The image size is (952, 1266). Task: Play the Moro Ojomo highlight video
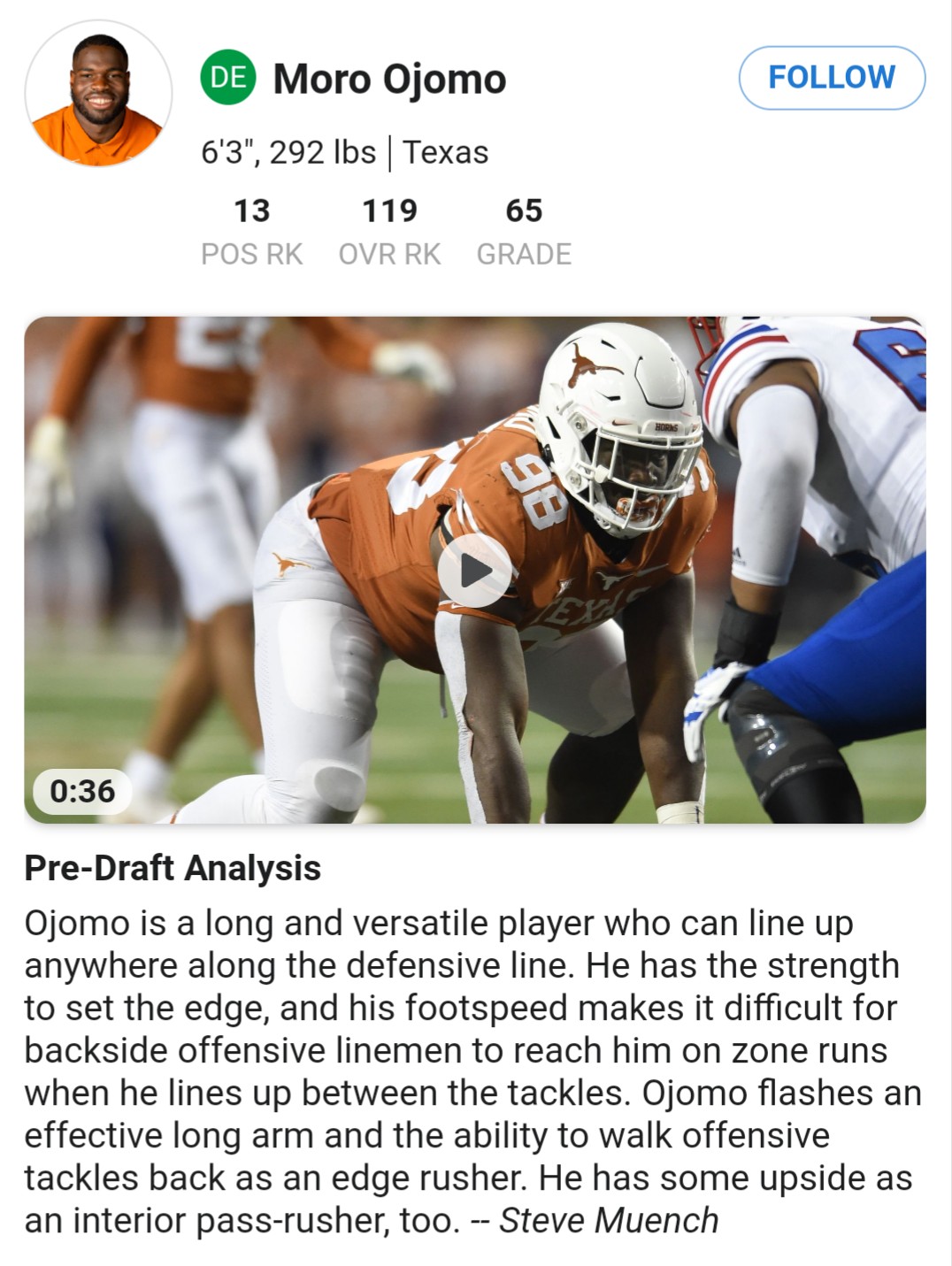(475, 571)
